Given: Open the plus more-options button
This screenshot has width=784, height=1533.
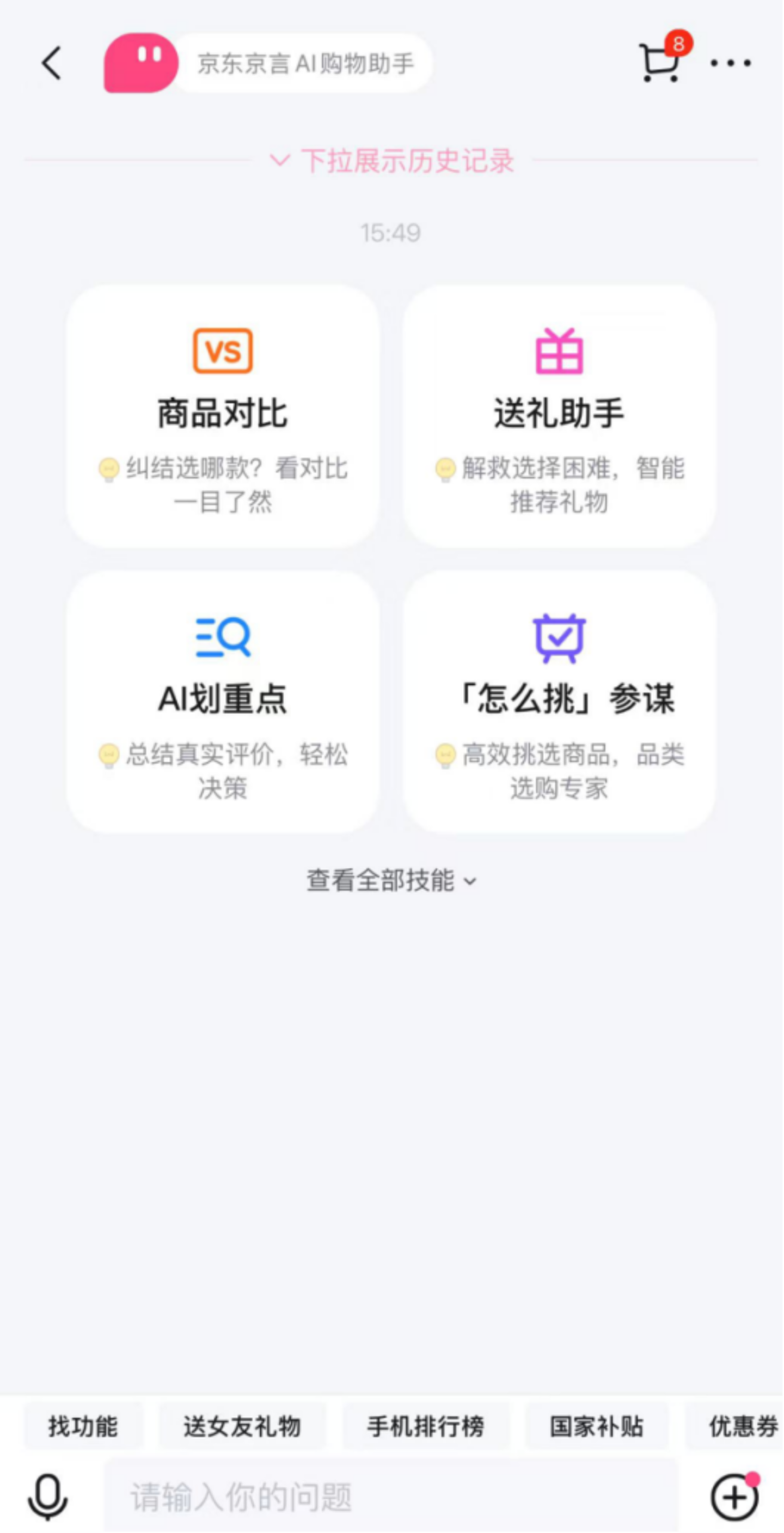Looking at the screenshot, I should tap(734, 1496).
